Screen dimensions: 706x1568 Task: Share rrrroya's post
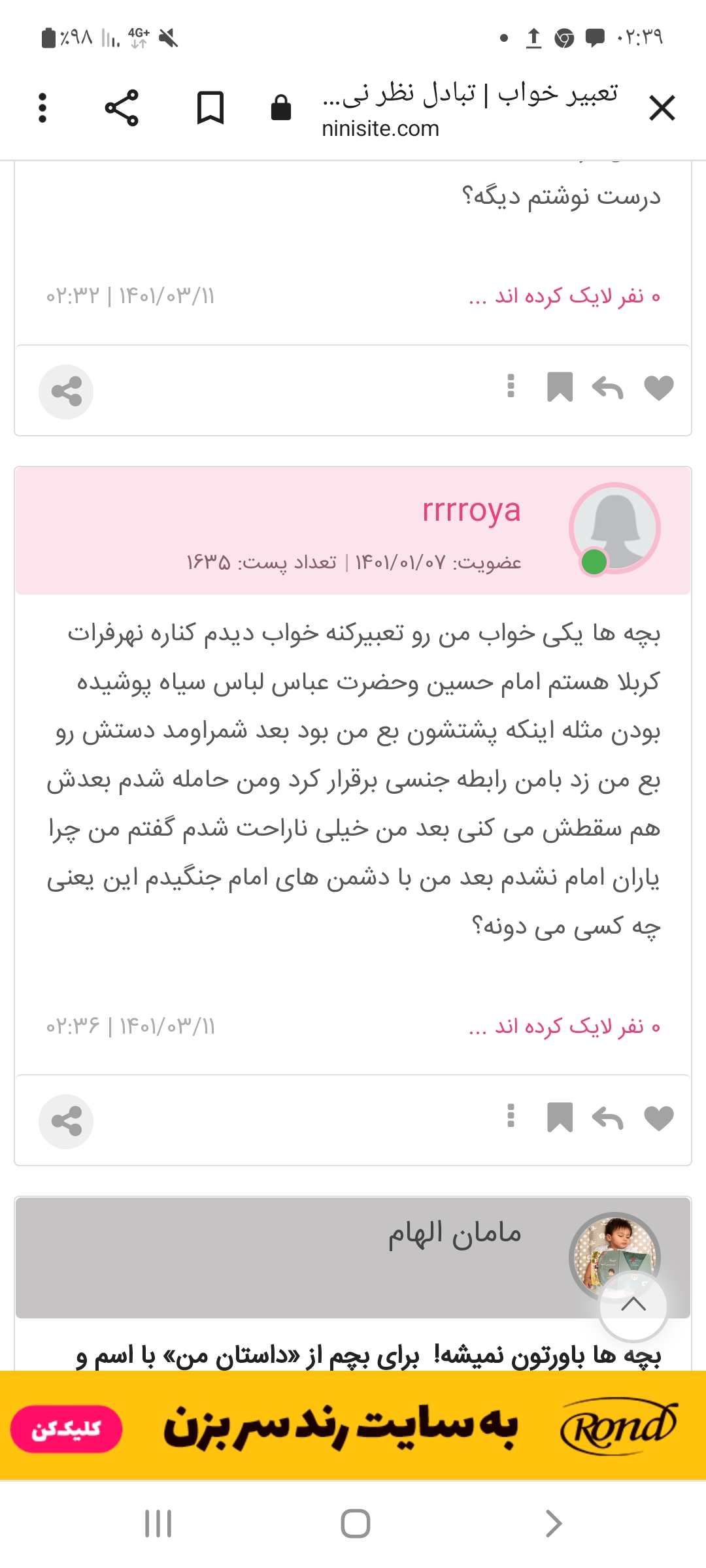click(x=66, y=1122)
